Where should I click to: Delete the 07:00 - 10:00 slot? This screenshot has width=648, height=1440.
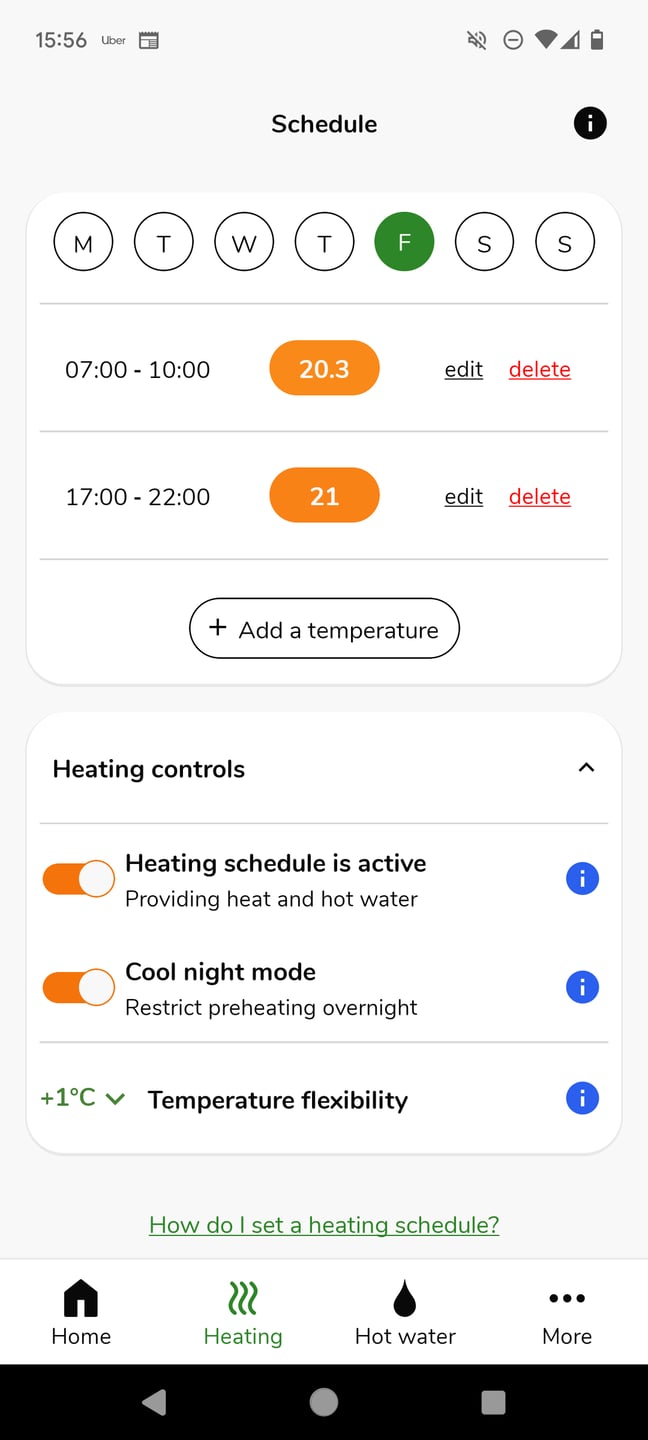click(539, 370)
